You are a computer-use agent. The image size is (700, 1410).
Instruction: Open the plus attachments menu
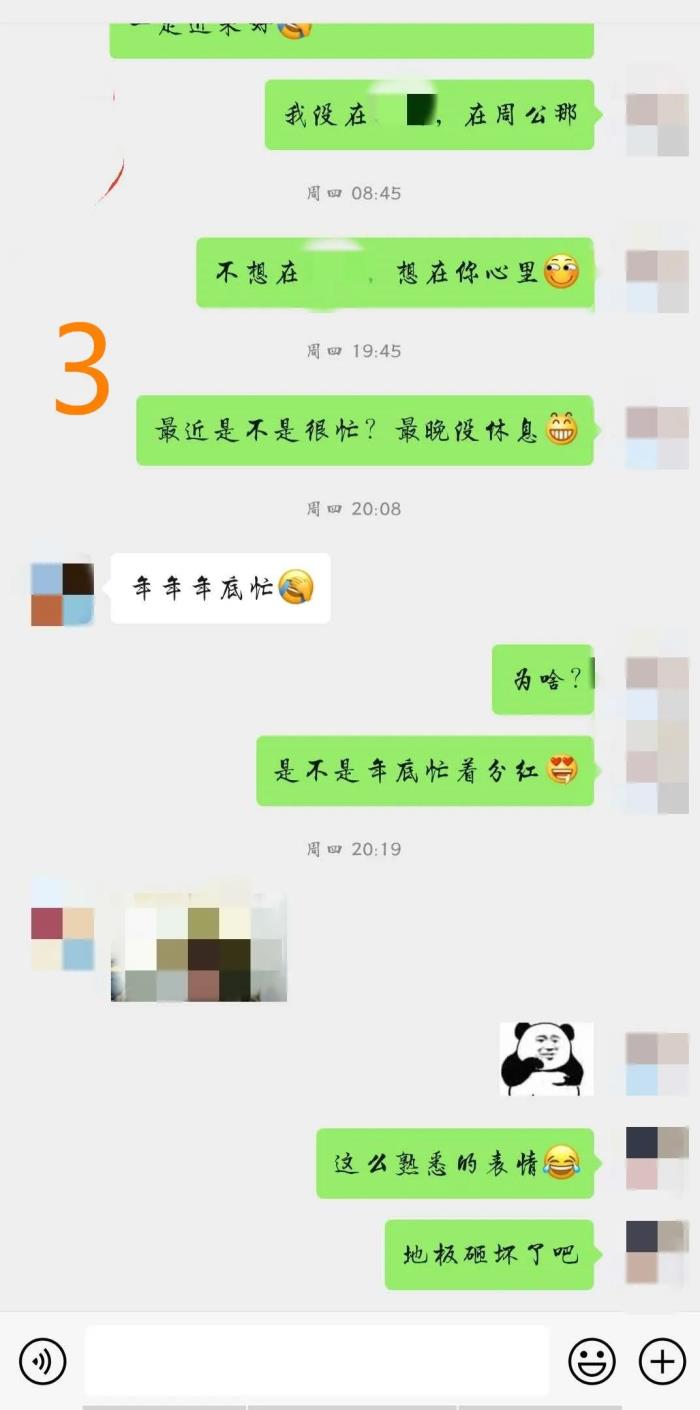[x=661, y=1361]
